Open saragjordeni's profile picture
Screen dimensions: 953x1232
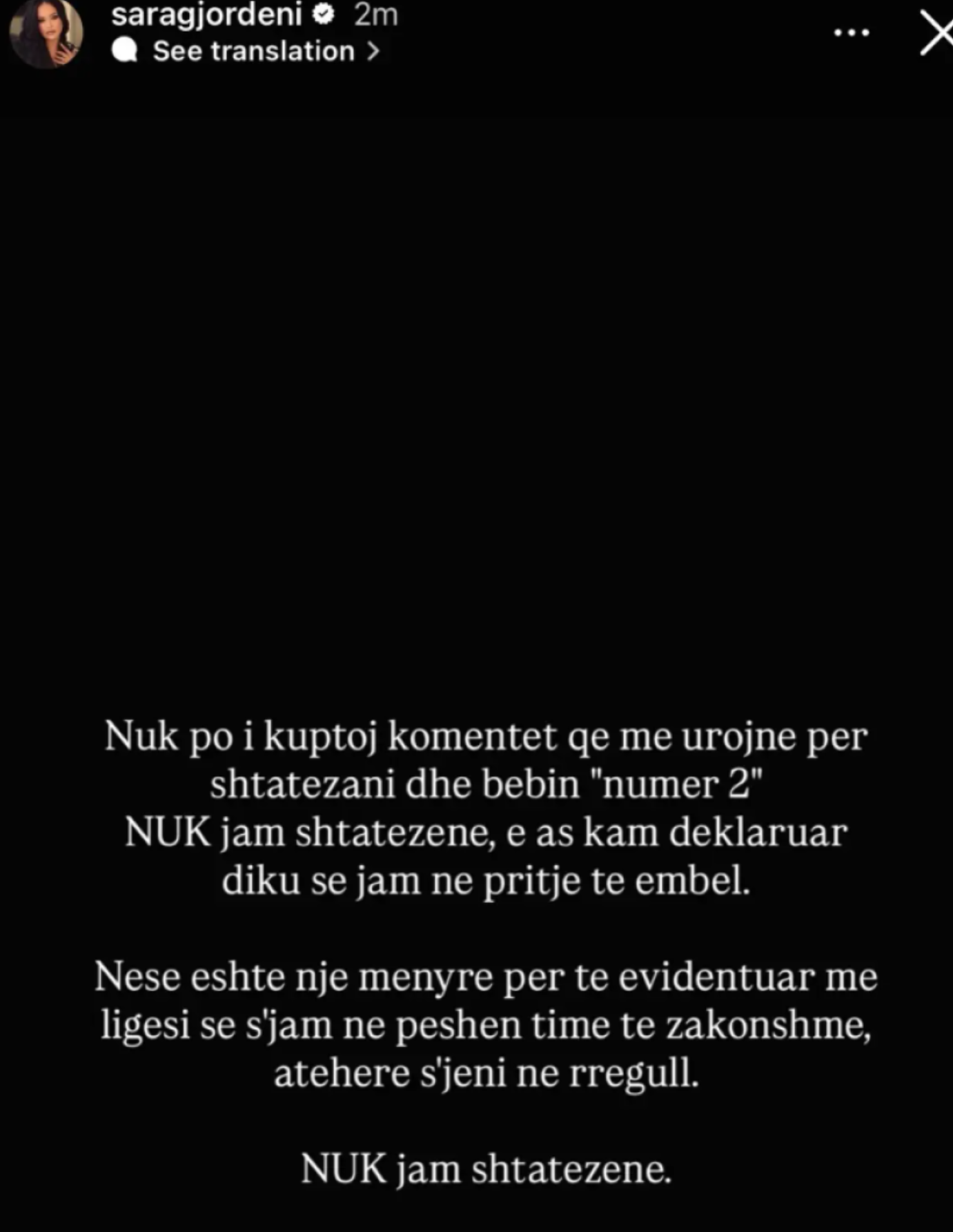46,33
